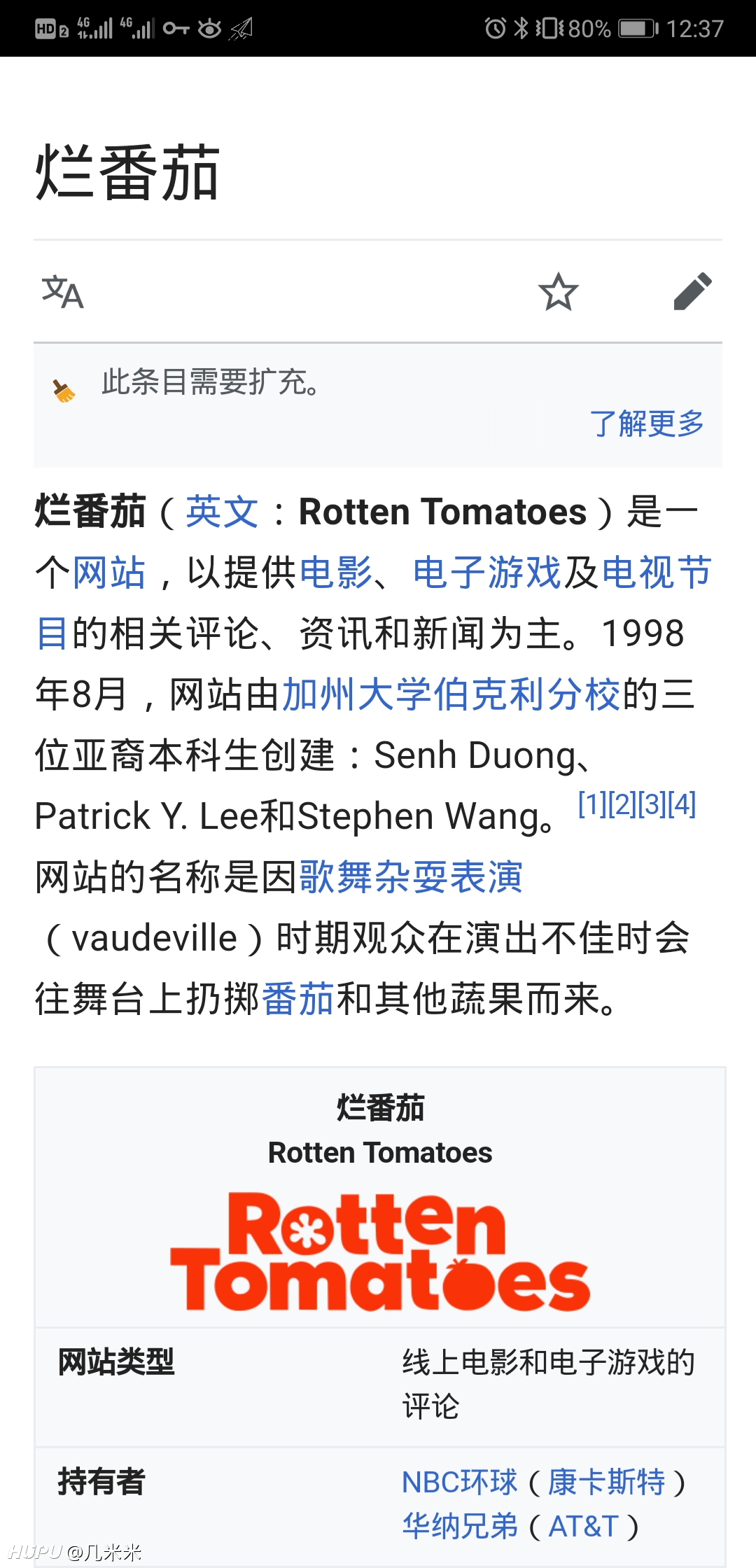
Task: View the Rotten Tomatoes logo image
Action: (380, 1252)
